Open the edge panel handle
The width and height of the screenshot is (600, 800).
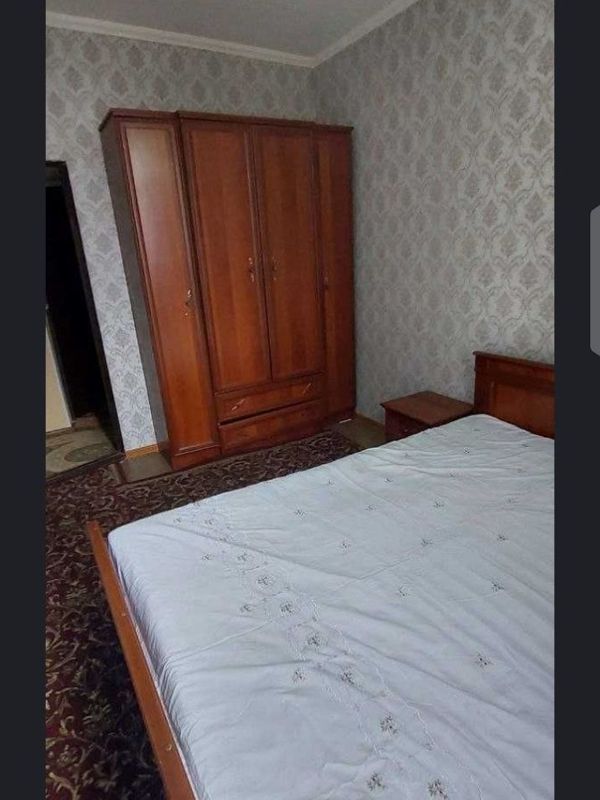point(594,281)
